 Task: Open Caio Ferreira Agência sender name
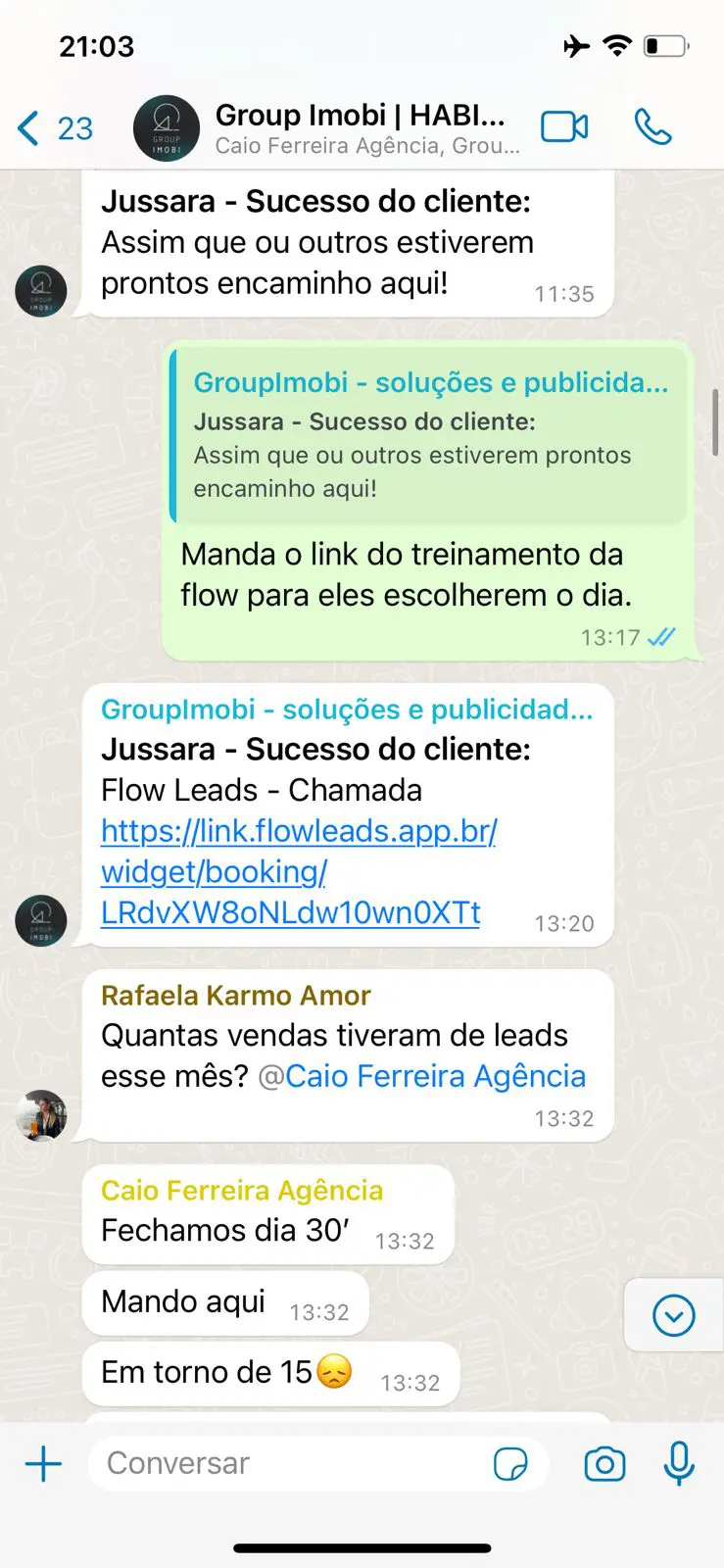(x=242, y=1191)
